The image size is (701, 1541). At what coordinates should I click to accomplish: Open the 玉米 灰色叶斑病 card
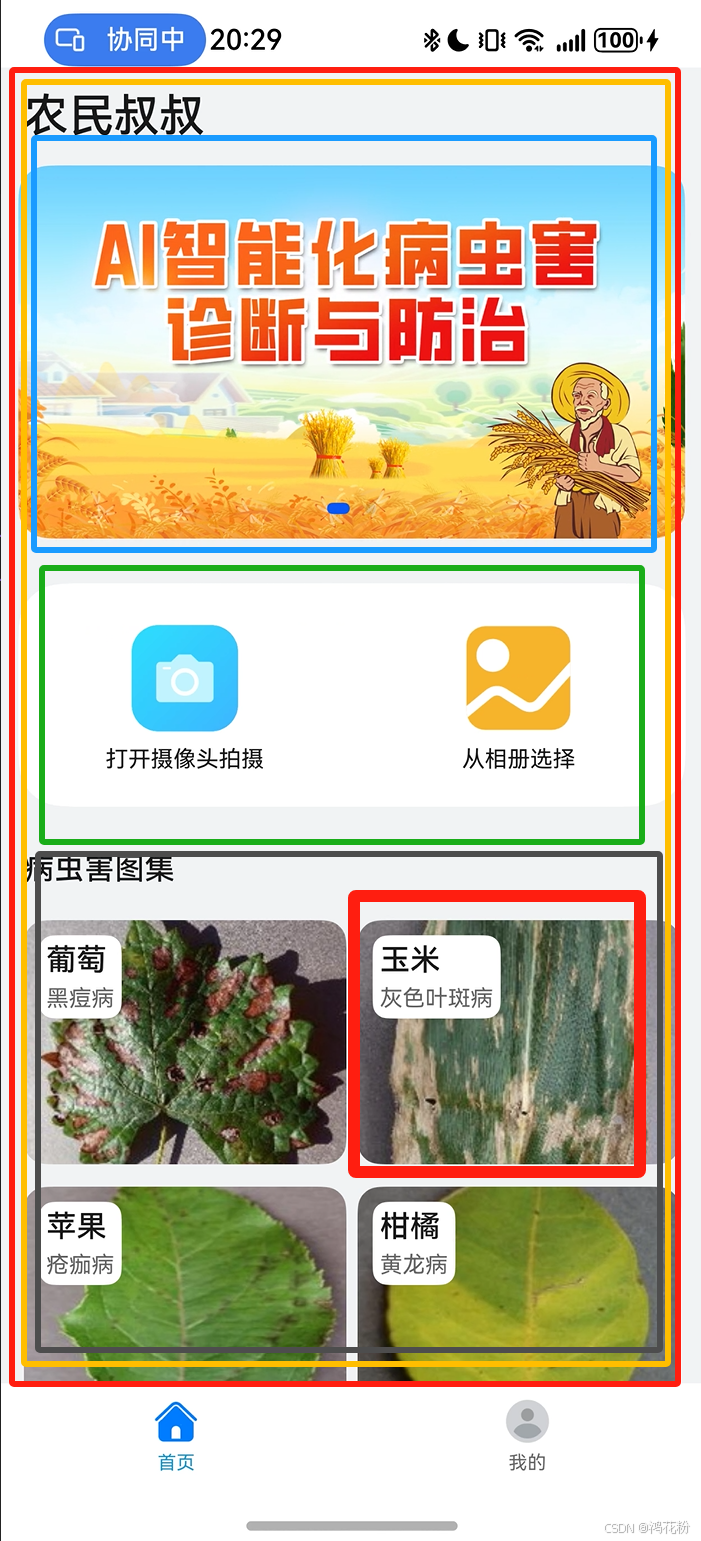(x=517, y=1041)
